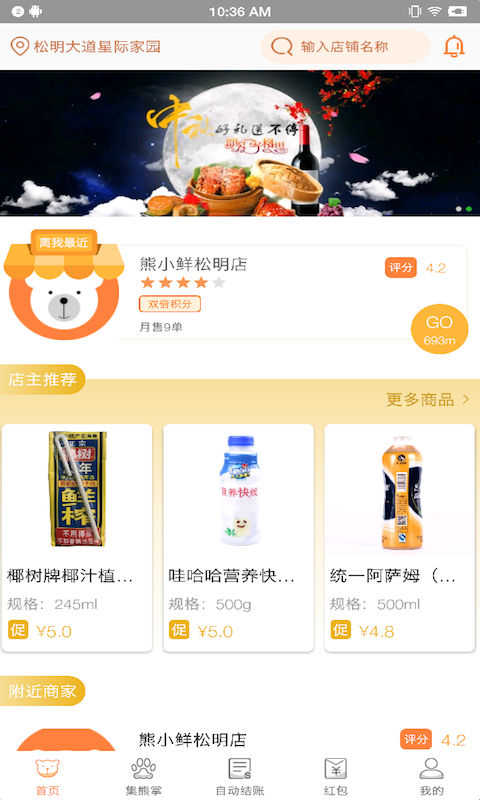Switch to the 集熊掌 tab
Screen dimensions: 480x800
click(144, 776)
